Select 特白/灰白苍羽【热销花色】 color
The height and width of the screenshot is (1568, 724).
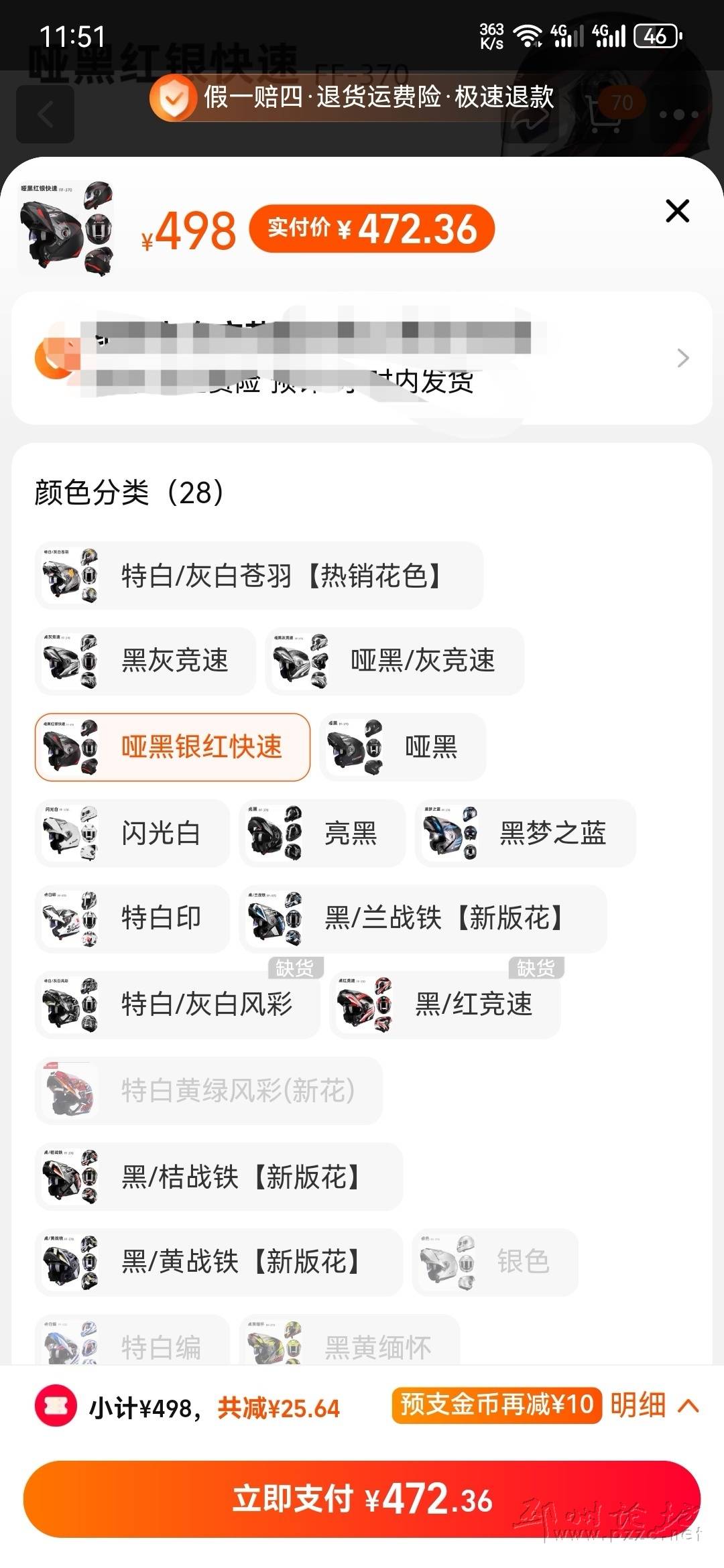pyautogui.click(x=259, y=576)
